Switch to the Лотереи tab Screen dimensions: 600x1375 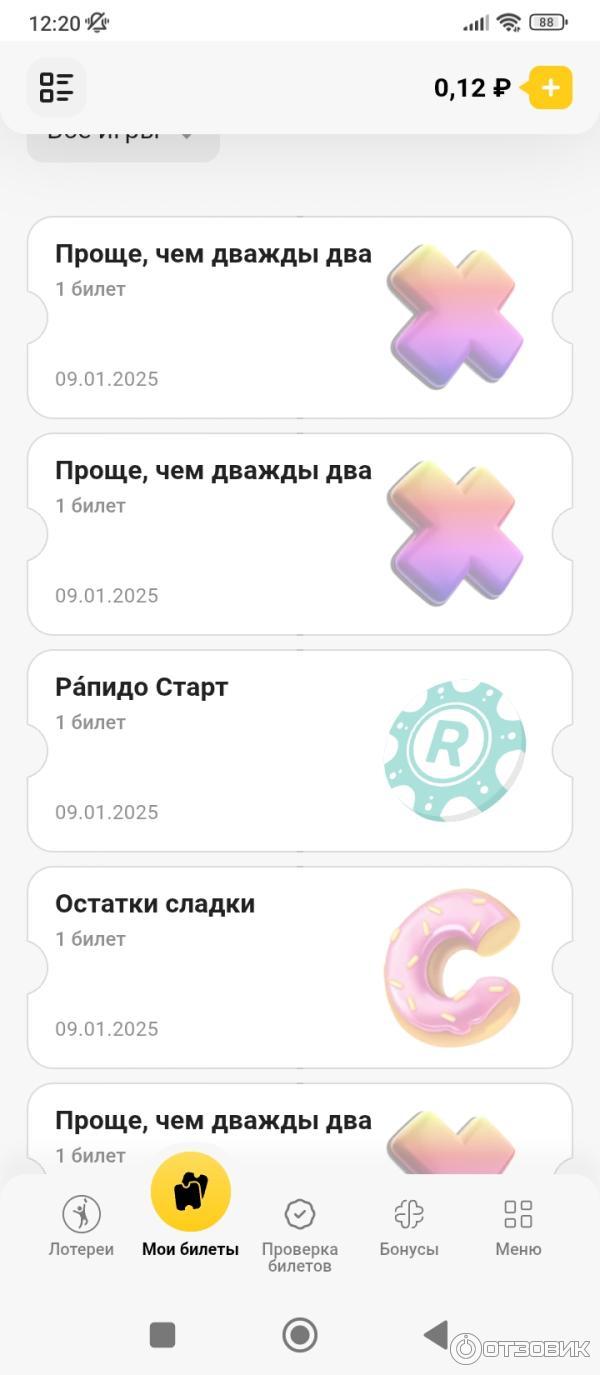[x=81, y=1226]
